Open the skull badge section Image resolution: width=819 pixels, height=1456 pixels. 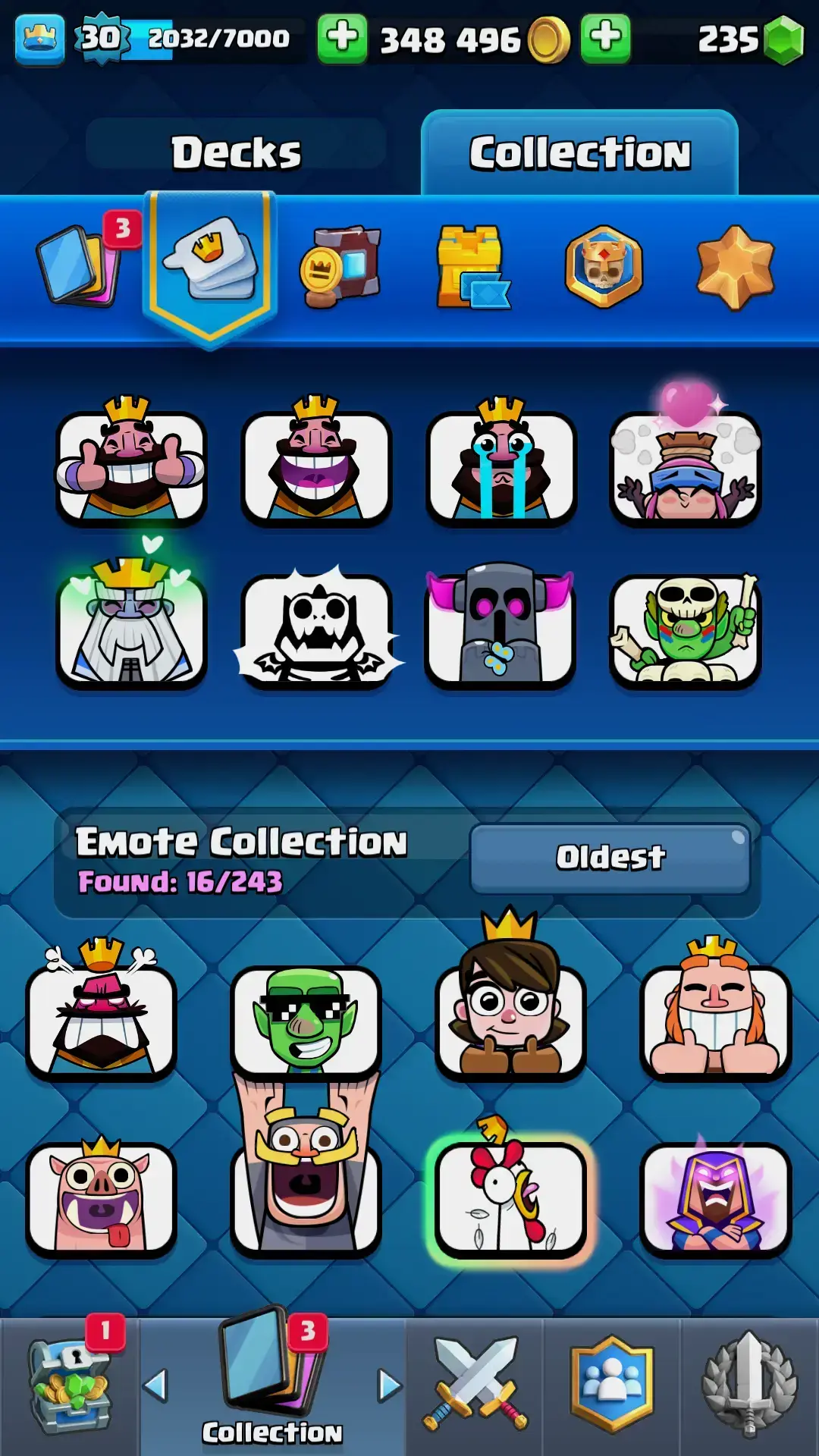[604, 266]
